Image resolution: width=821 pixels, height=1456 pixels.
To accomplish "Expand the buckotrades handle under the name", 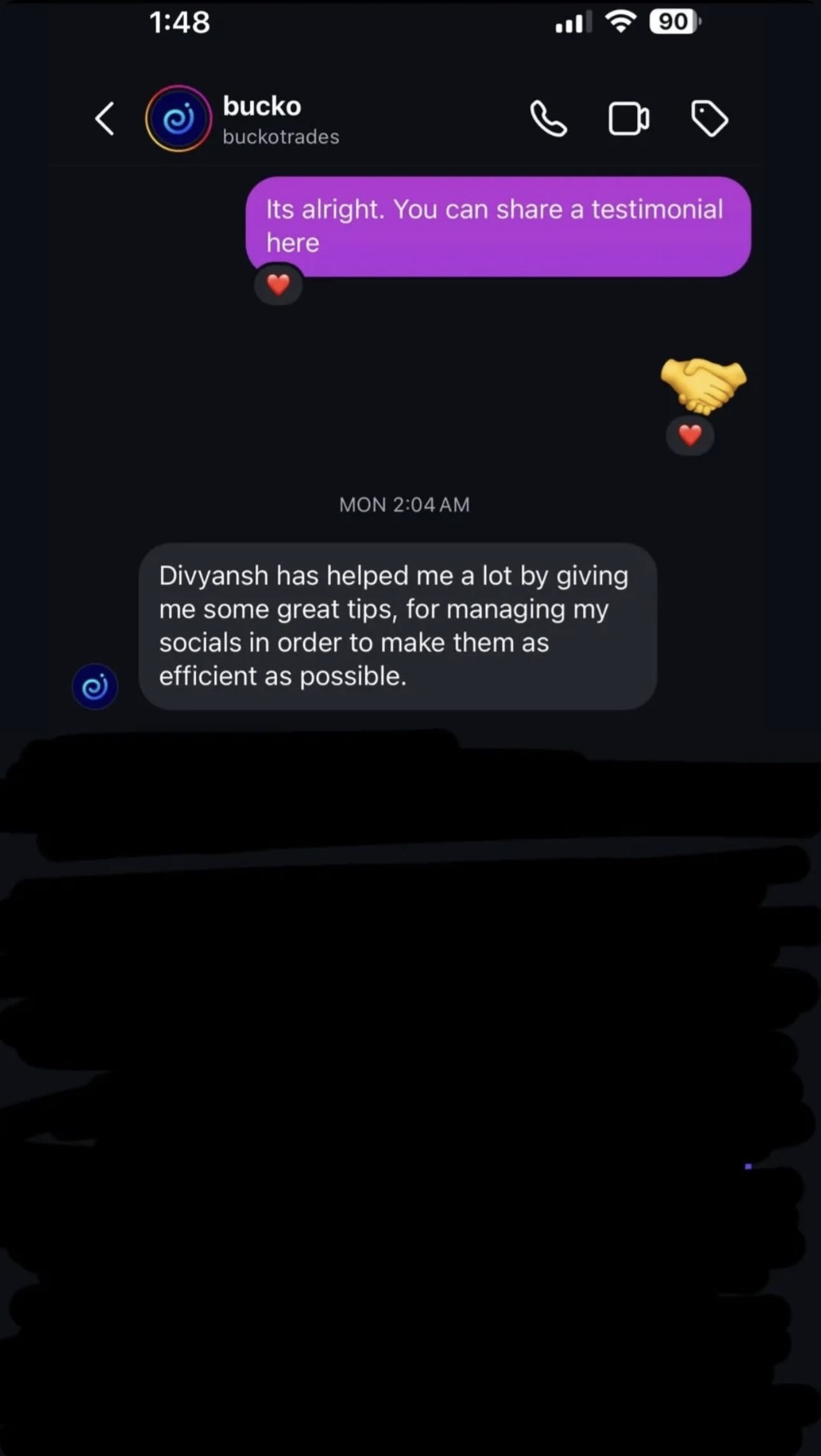I will pos(280,137).
